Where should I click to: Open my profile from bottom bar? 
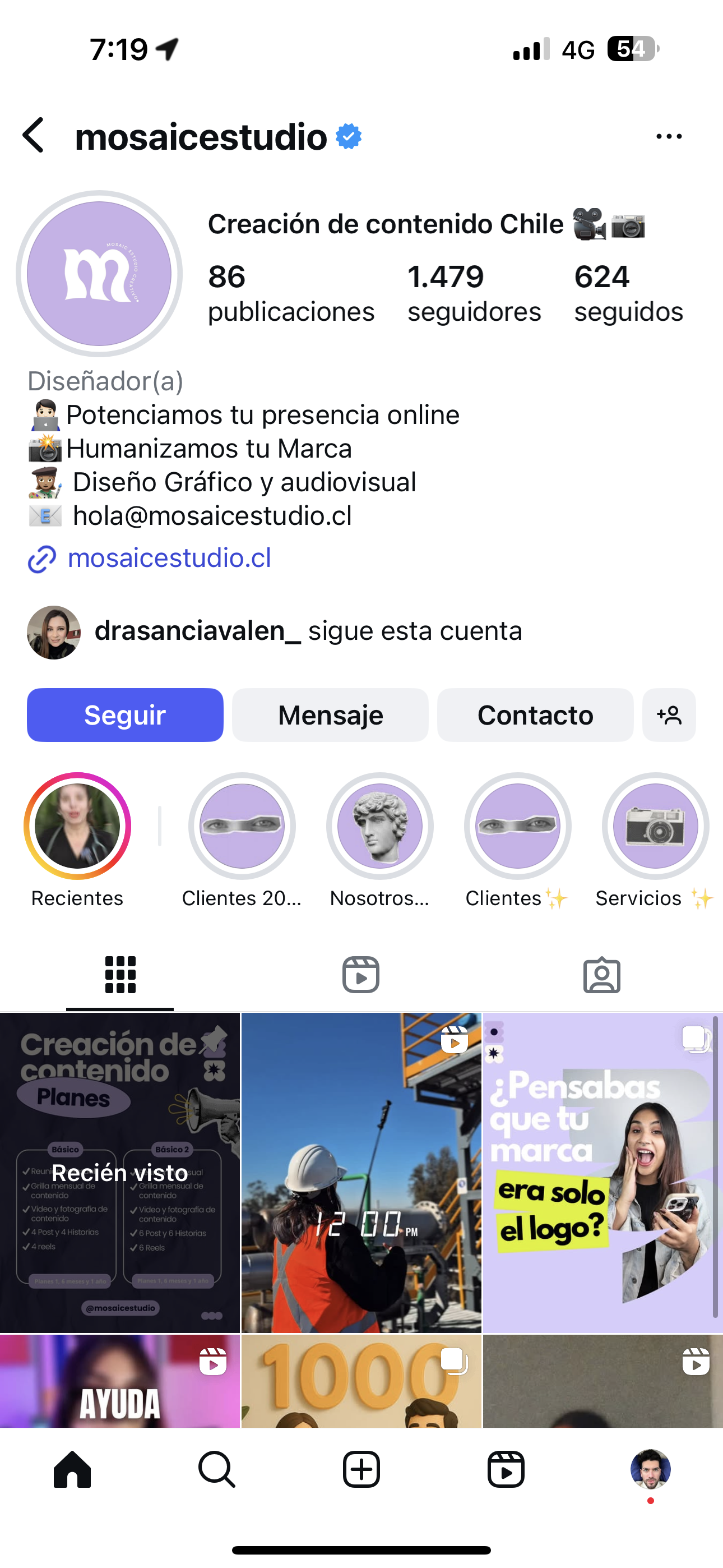pos(651,1469)
